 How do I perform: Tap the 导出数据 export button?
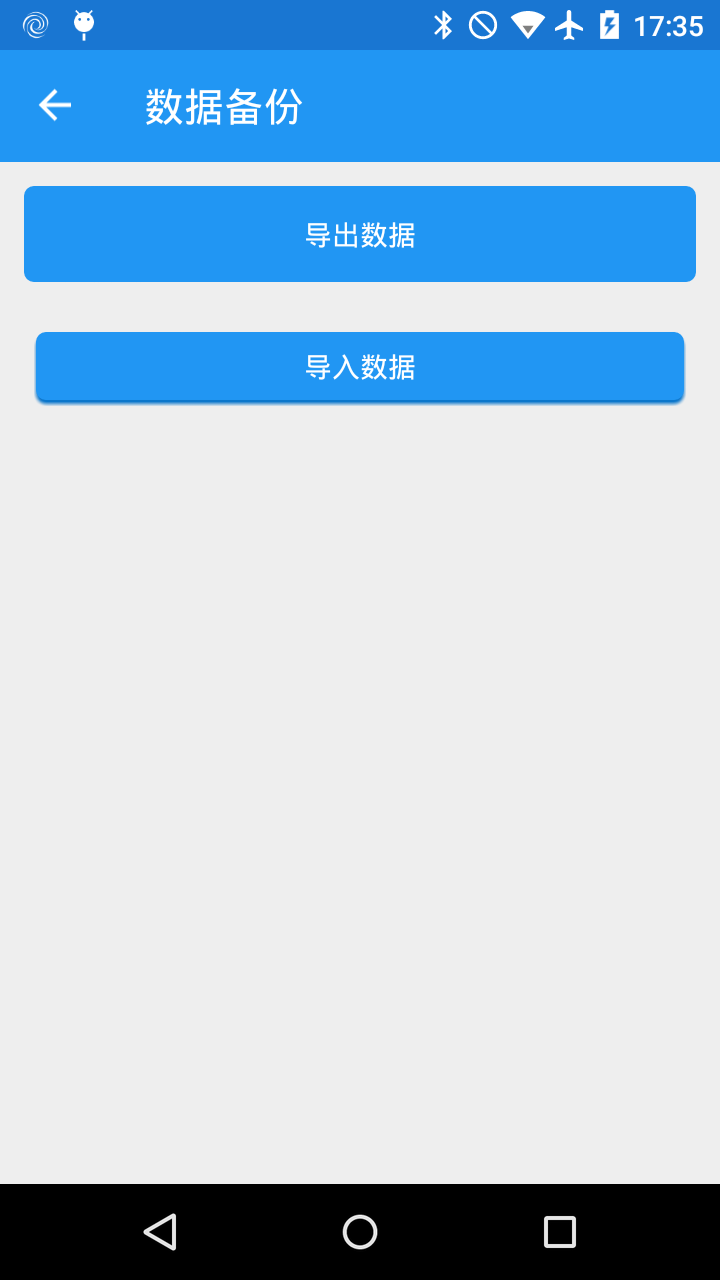[x=360, y=234]
